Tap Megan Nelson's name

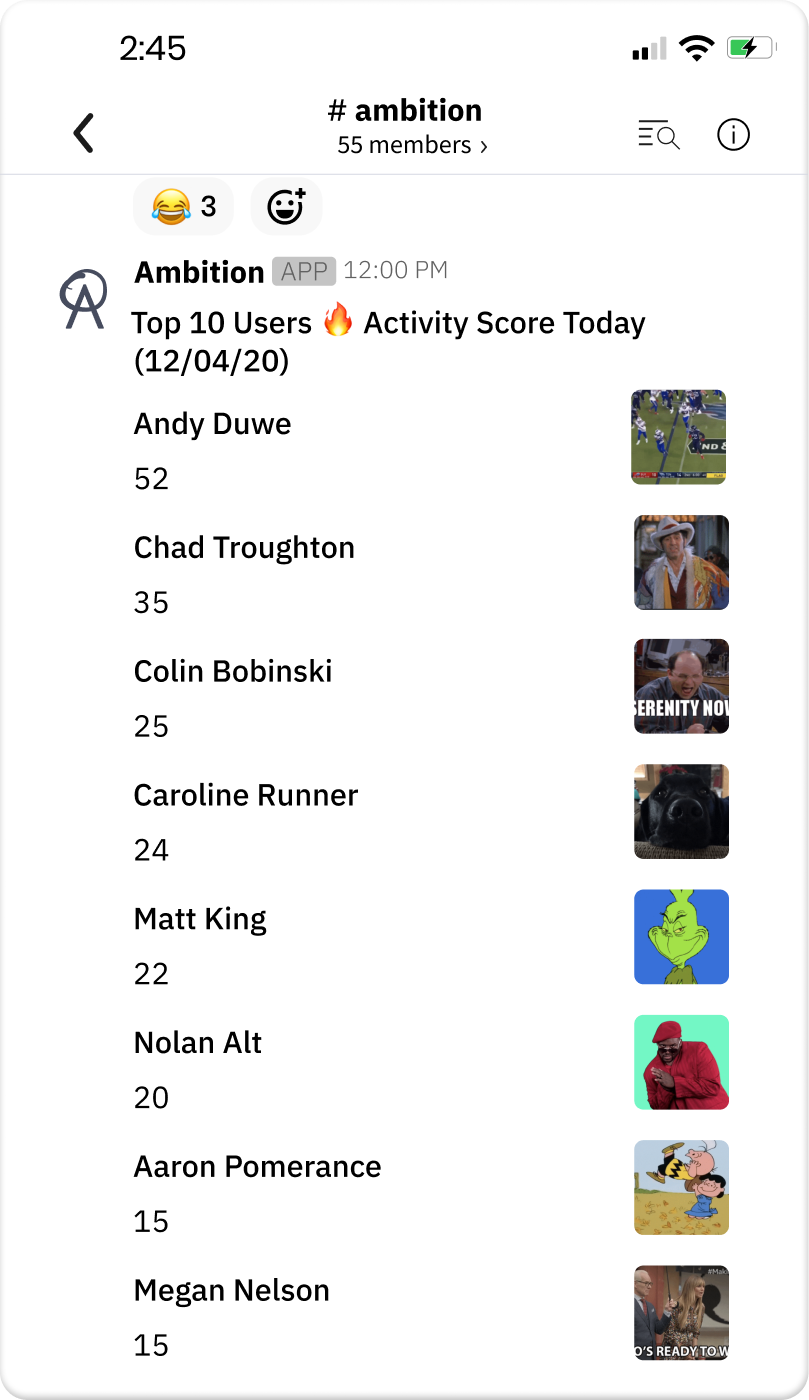tap(231, 1290)
